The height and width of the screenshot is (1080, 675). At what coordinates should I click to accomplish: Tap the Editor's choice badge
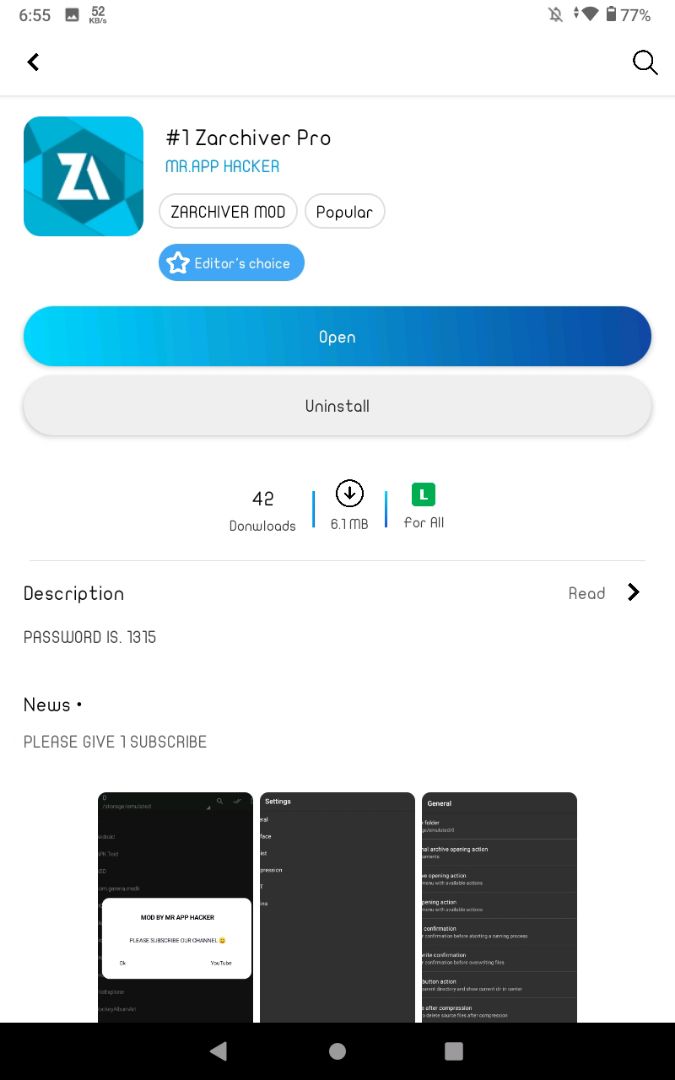[231, 263]
